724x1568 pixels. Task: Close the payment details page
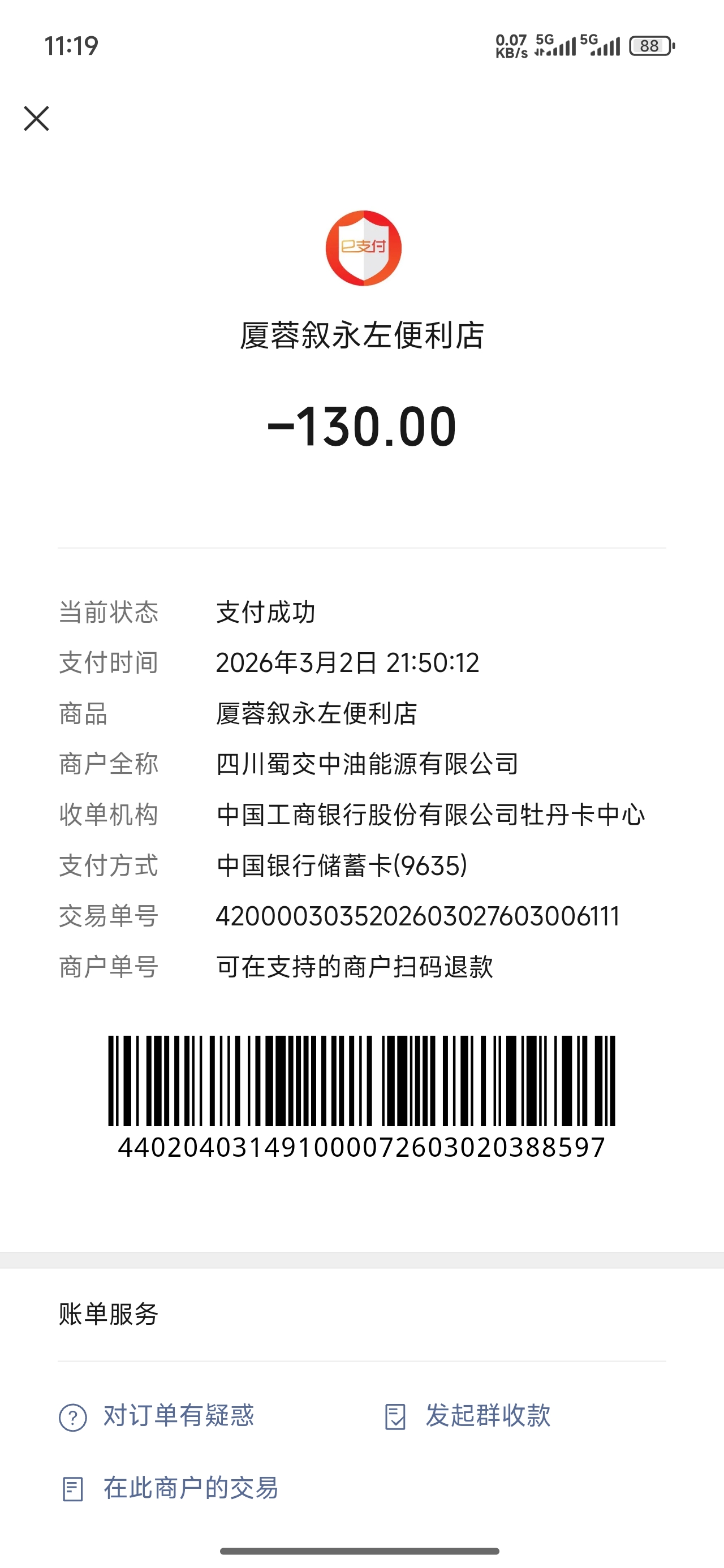point(37,119)
